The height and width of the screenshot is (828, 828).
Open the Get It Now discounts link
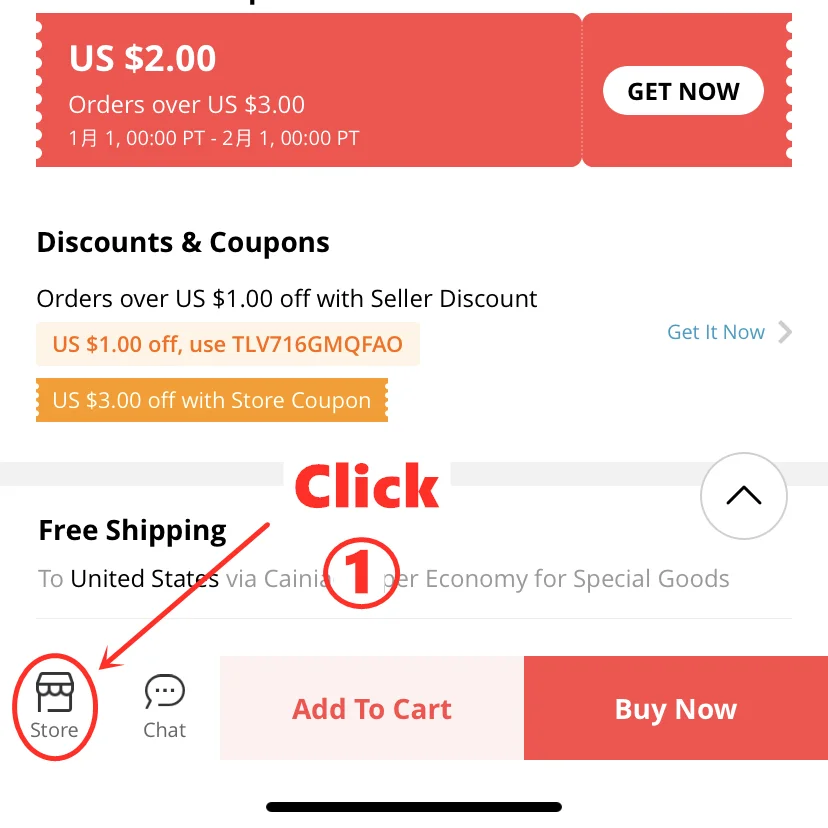(x=729, y=332)
